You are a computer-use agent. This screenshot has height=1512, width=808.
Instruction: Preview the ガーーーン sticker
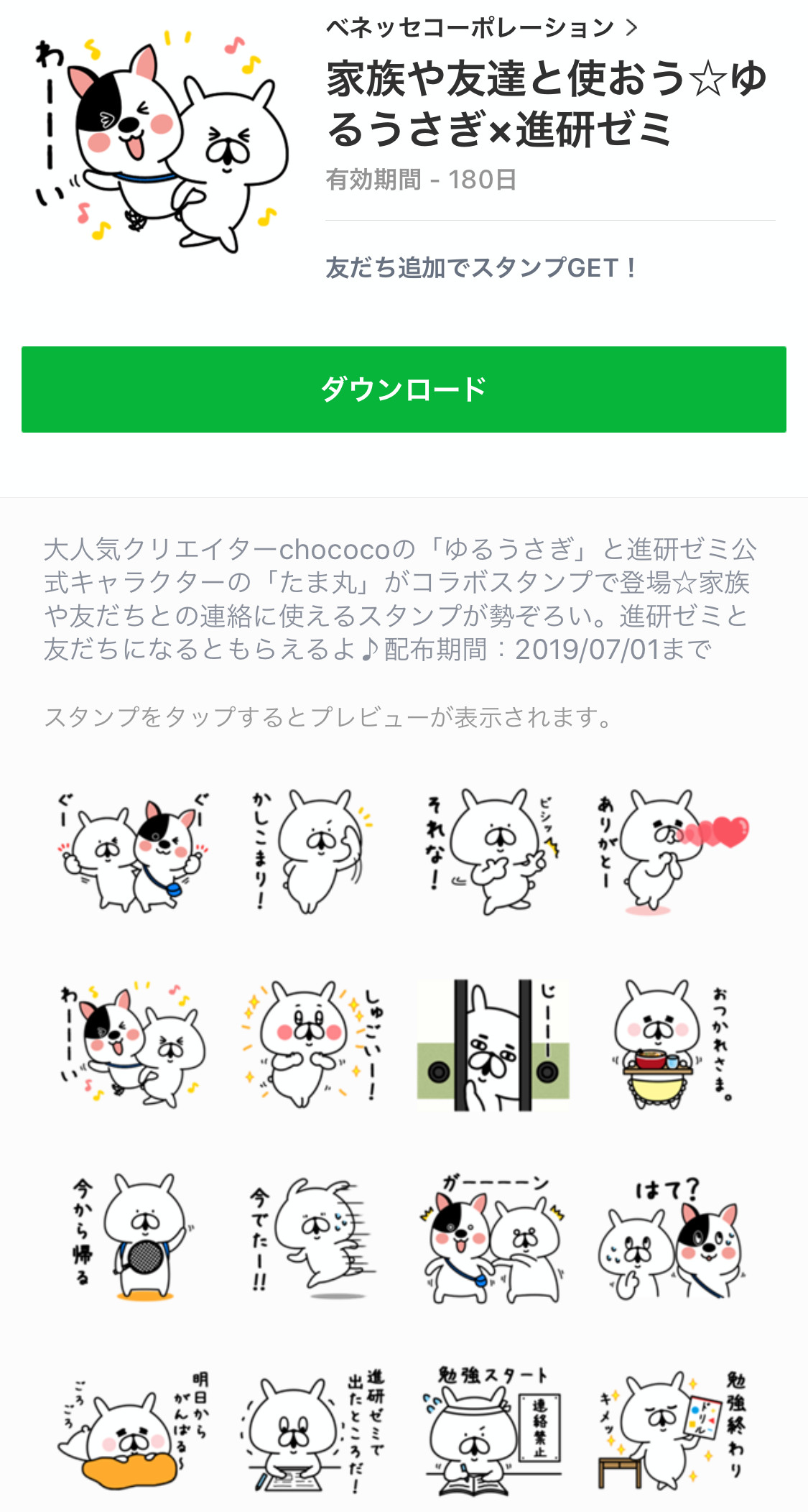[493, 1237]
